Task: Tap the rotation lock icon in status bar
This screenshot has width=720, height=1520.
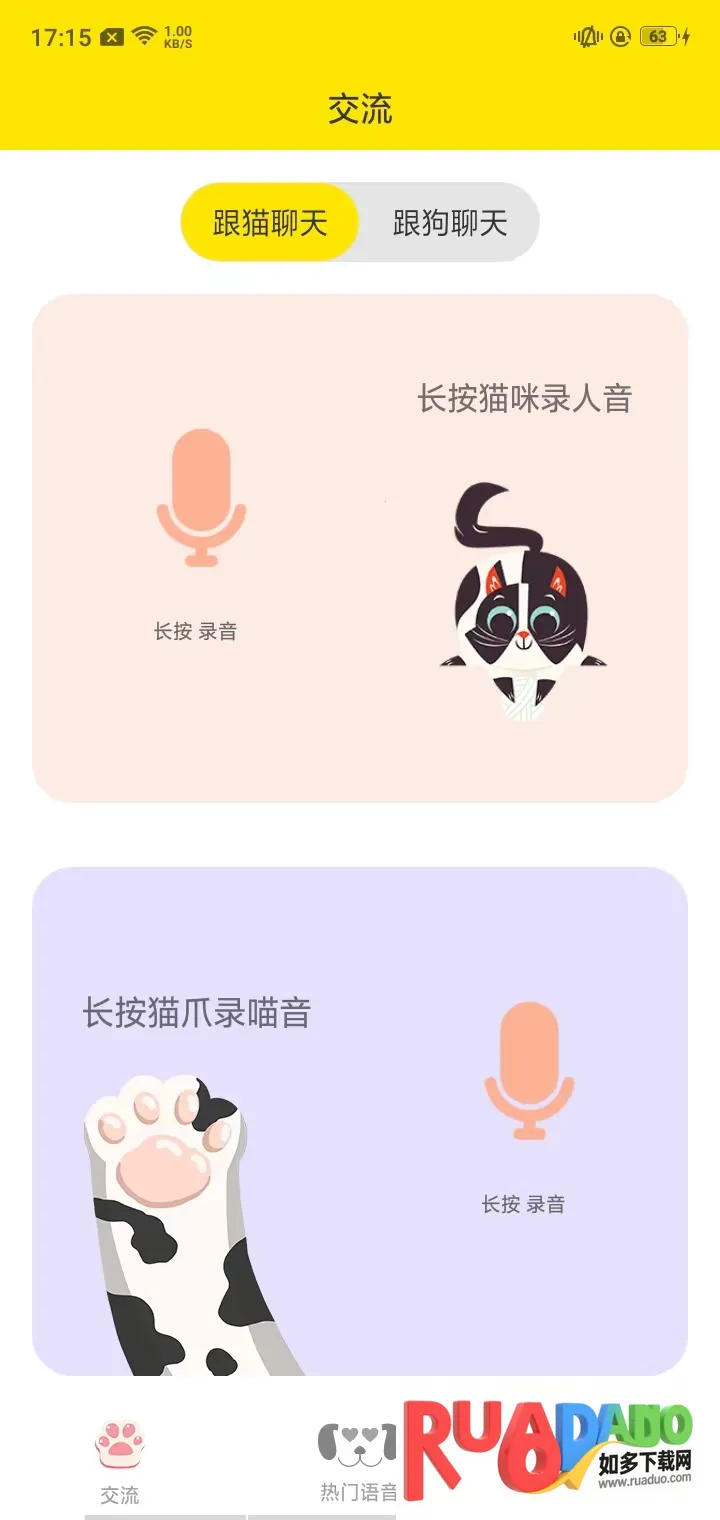Action: tap(621, 37)
